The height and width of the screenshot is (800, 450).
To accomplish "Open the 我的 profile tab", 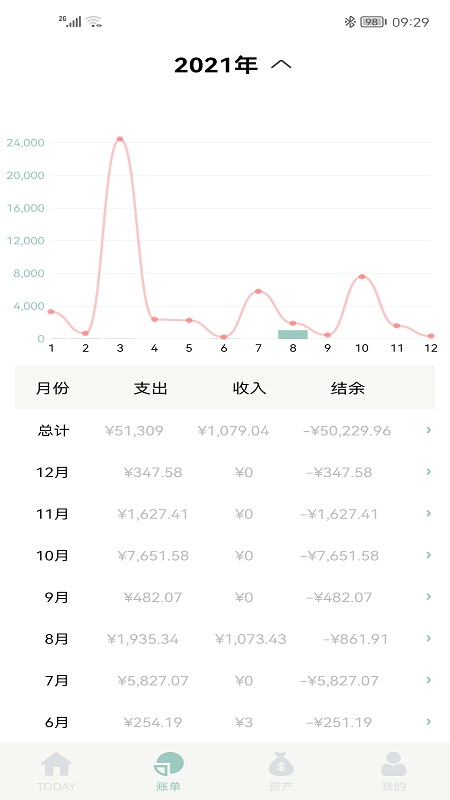I will pyautogui.click(x=393, y=771).
